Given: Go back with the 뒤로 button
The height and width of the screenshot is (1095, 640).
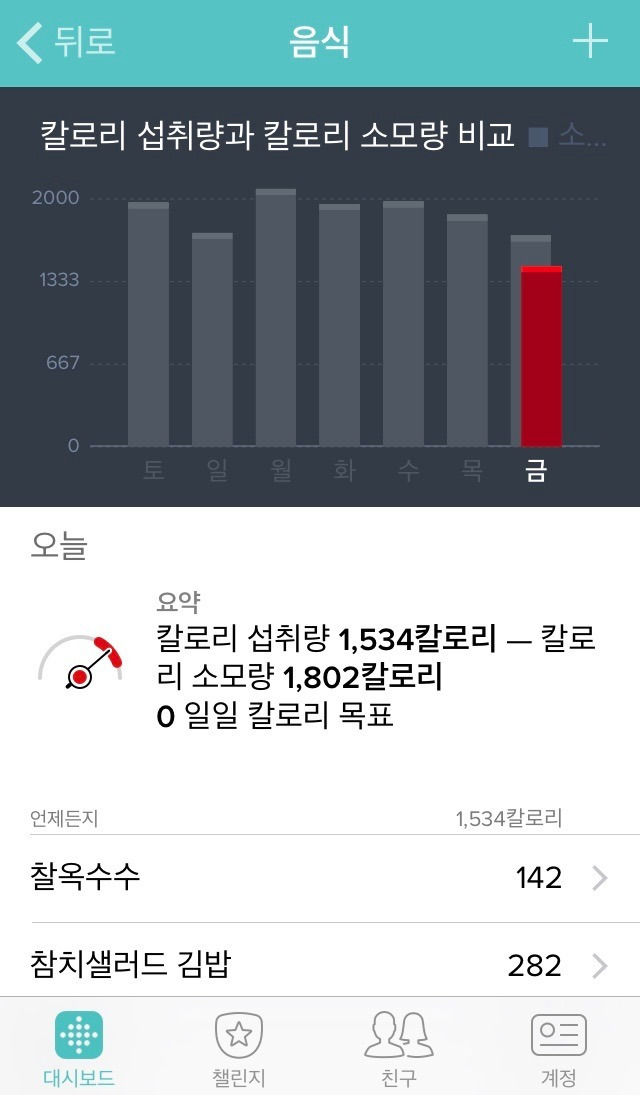Looking at the screenshot, I should click(x=66, y=42).
